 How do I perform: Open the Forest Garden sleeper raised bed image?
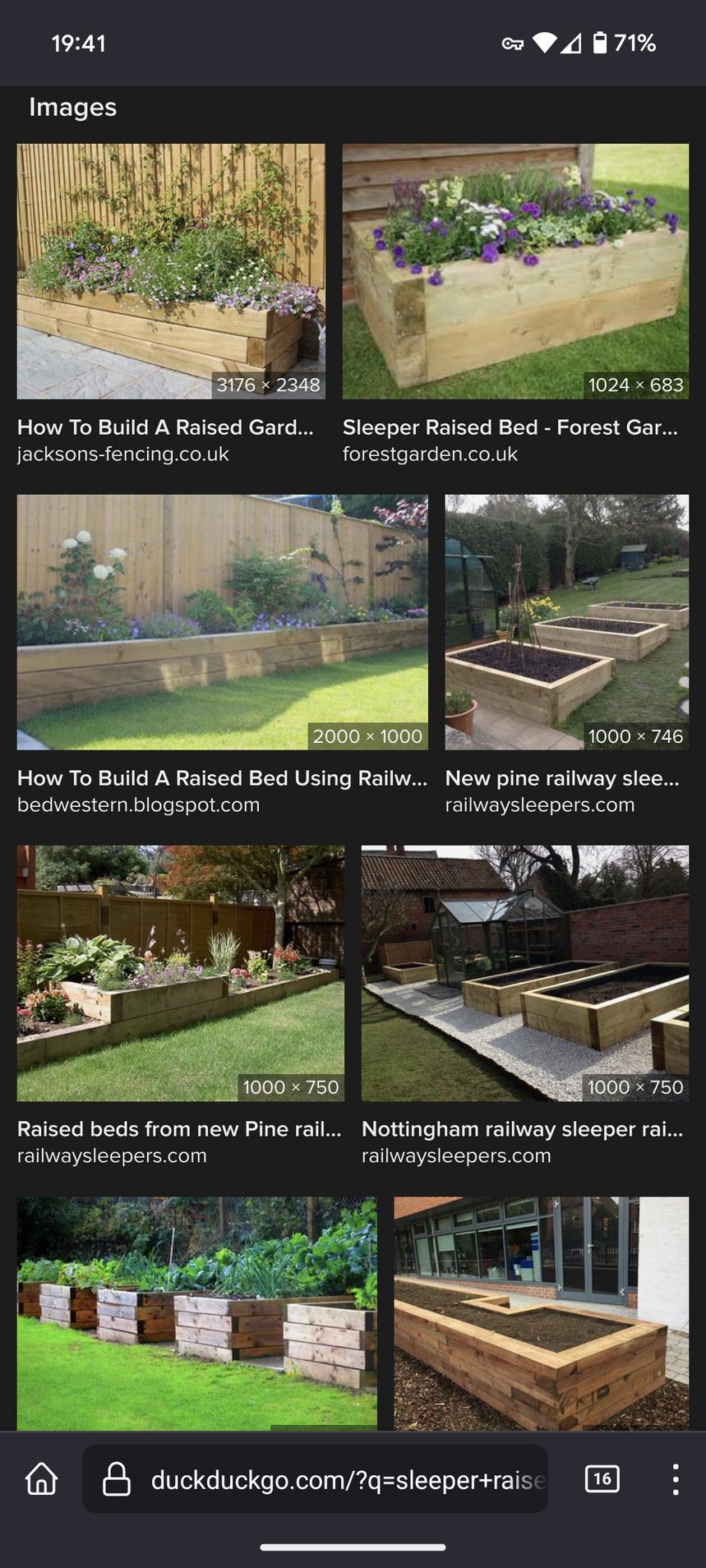click(515, 271)
